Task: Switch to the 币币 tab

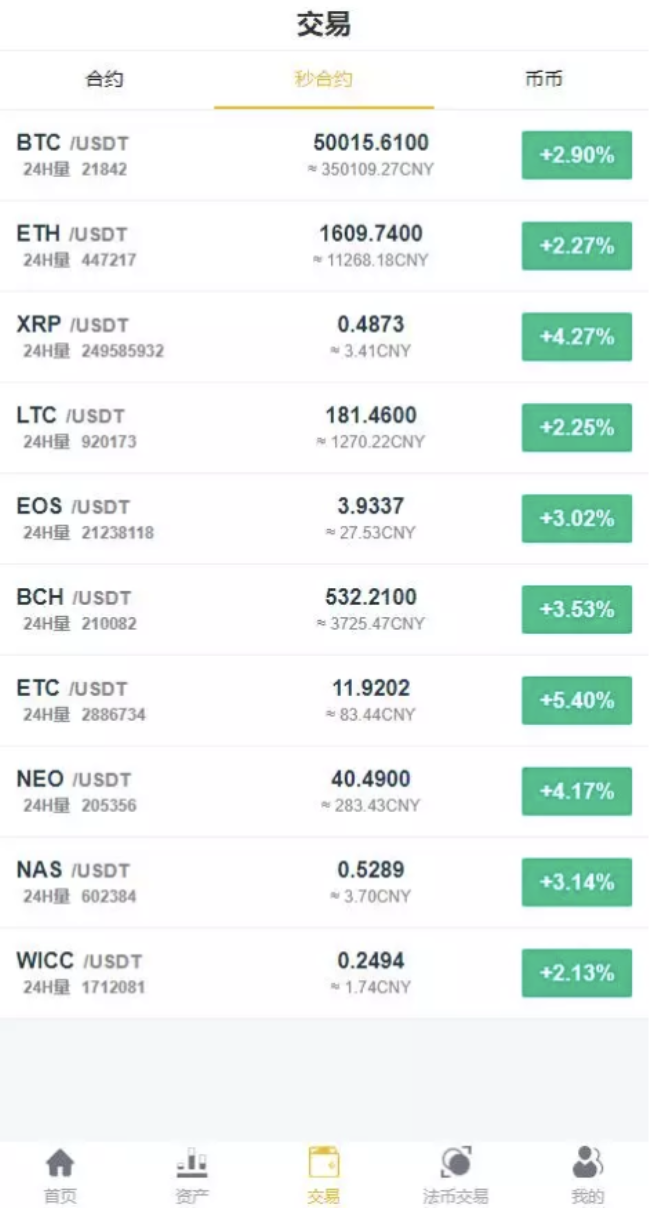Action: (543, 80)
